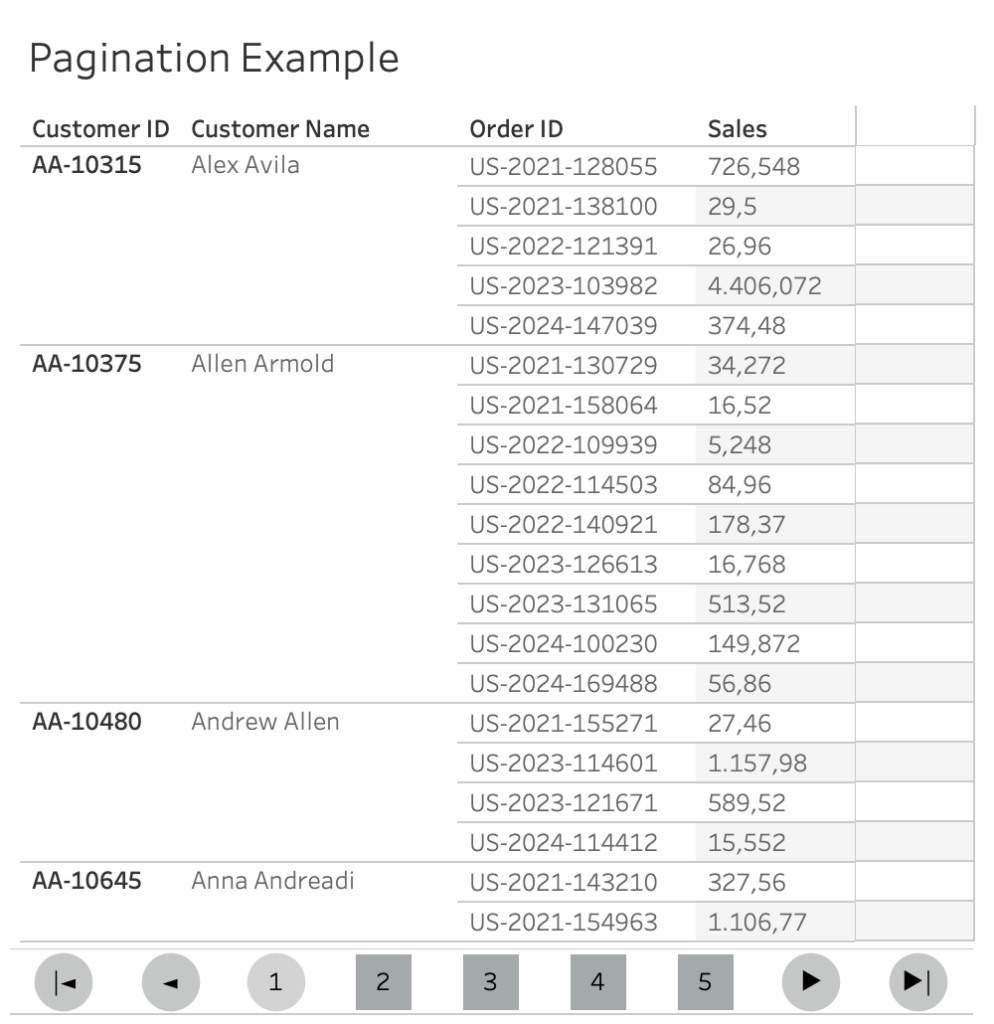Jump to the first page
The height and width of the screenshot is (1024, 994).
[x=62, y=982]
